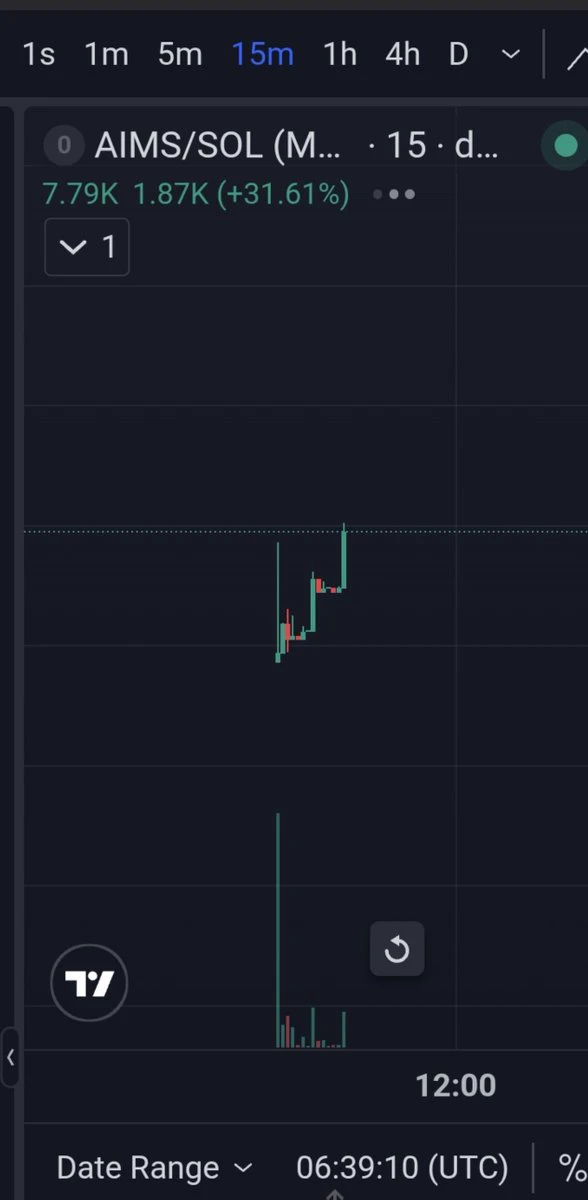Tap the 06:39:10 UTC timezone selector
Image resolution: width=588 pixels, height=1200 pixels.
tap(402, 1167)
